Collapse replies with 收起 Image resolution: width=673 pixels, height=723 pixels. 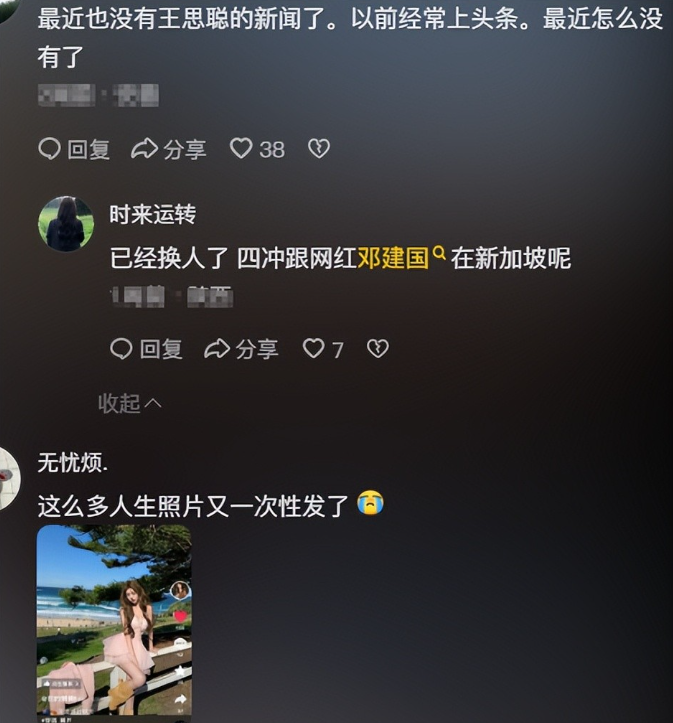[x=129, y=403]
